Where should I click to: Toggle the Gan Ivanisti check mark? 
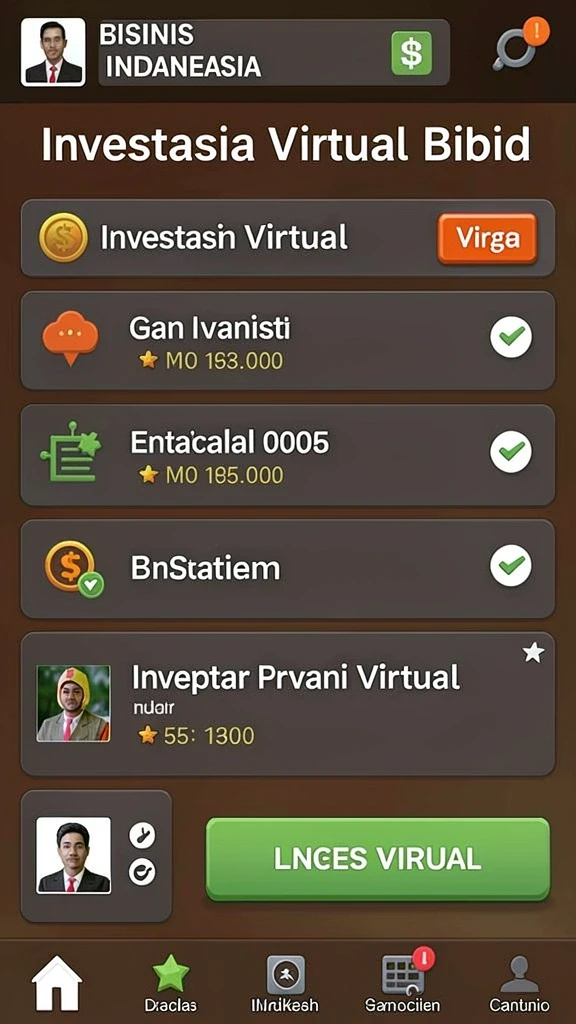[x=511, y=337]
